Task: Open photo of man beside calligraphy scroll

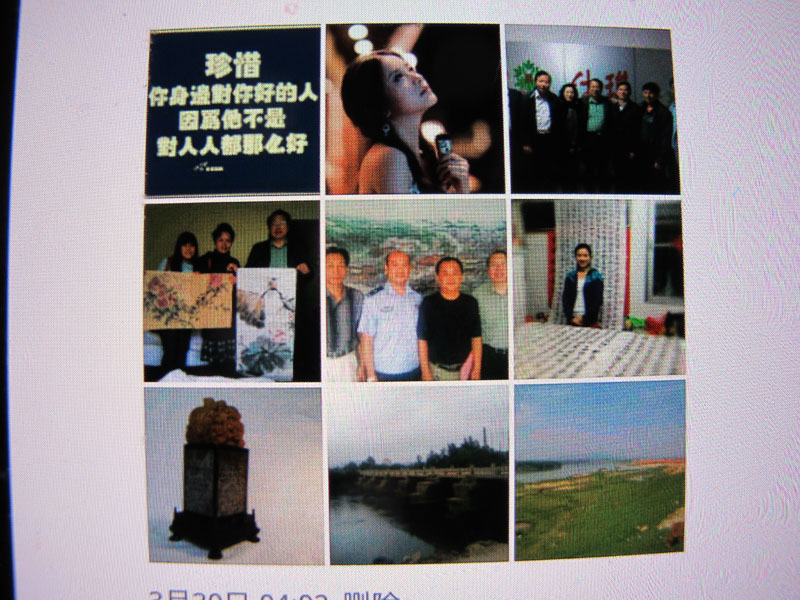Action: click(599, 290)
